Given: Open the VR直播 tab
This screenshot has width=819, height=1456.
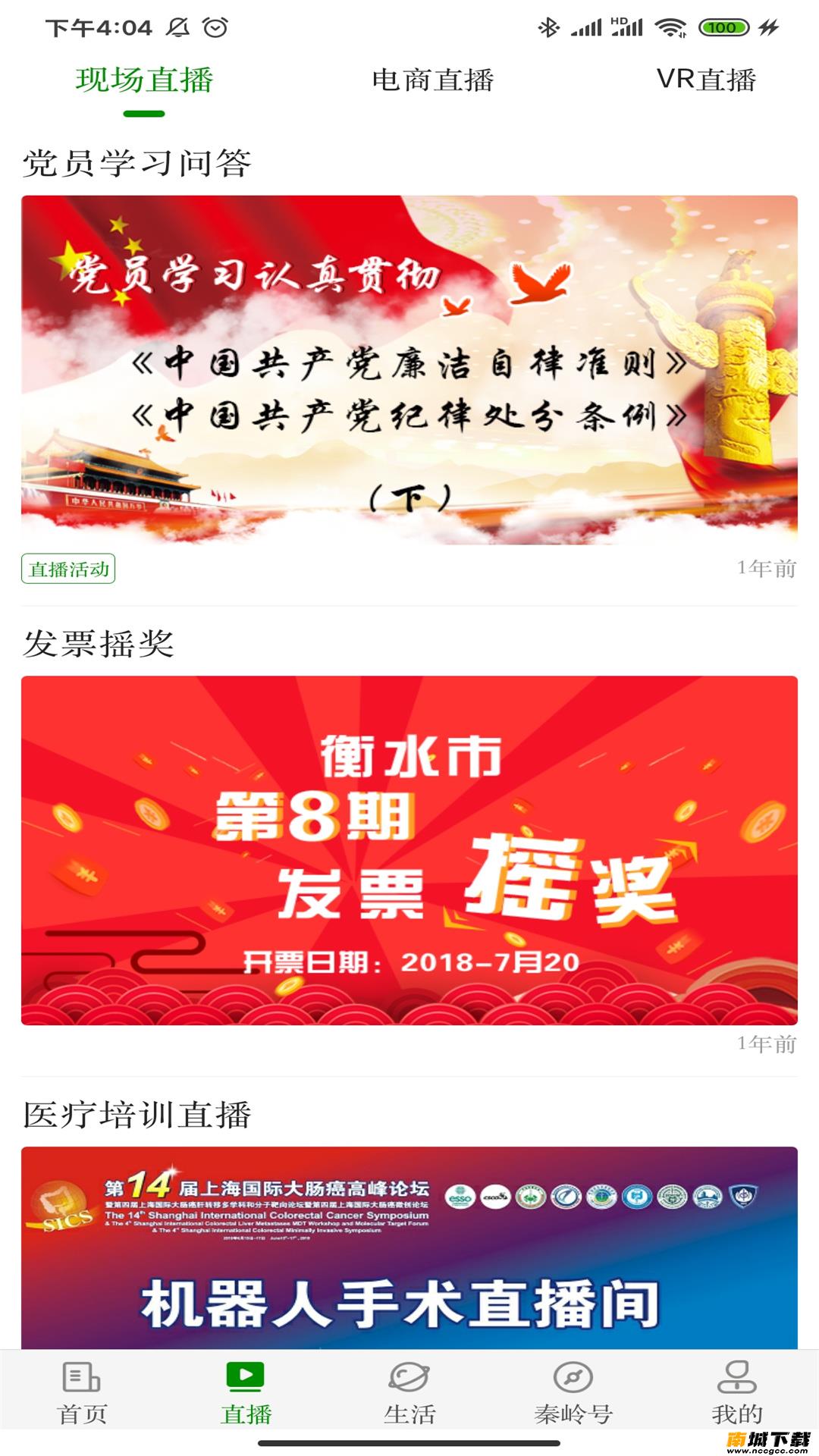Looking at the screenshot, I should 706,80.
